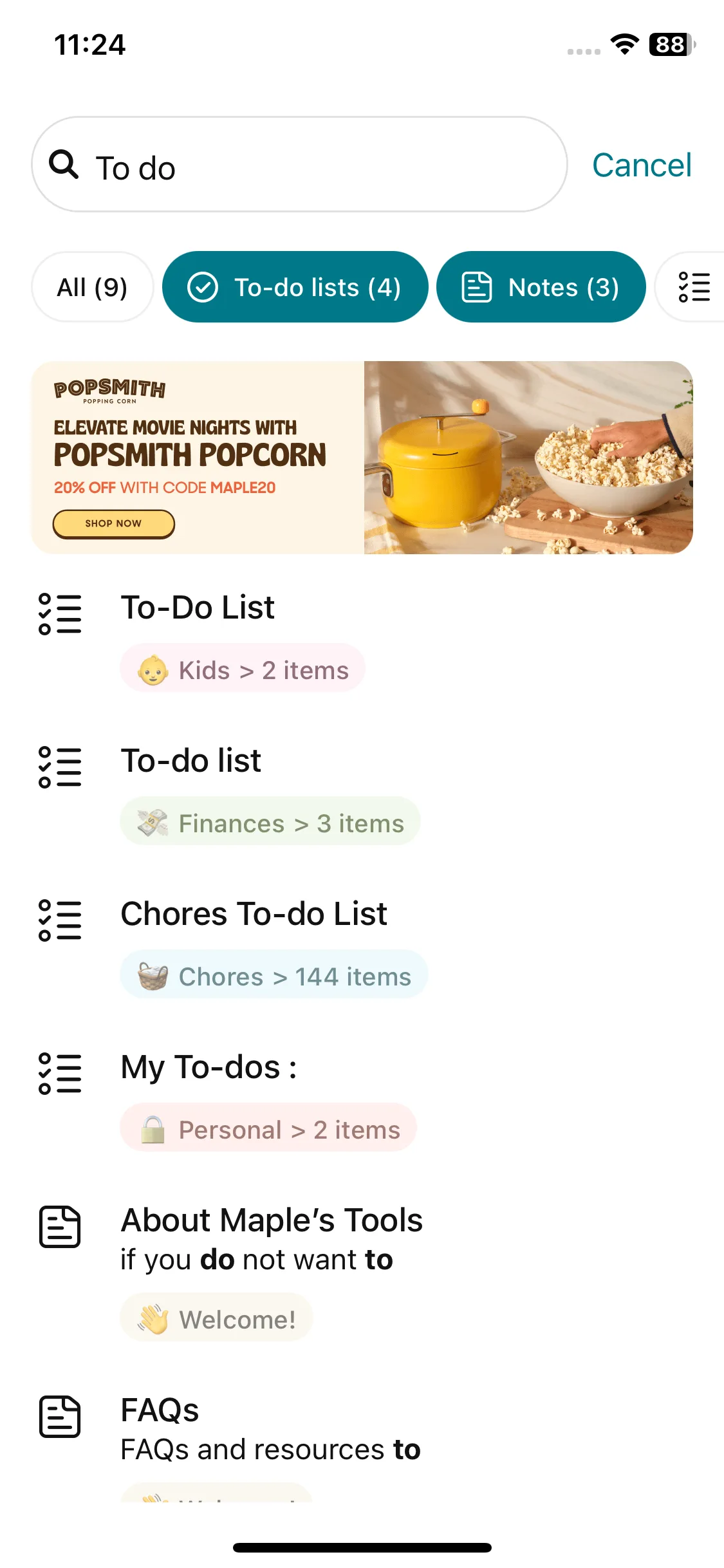Cancel the search

(x=641, y=165)
